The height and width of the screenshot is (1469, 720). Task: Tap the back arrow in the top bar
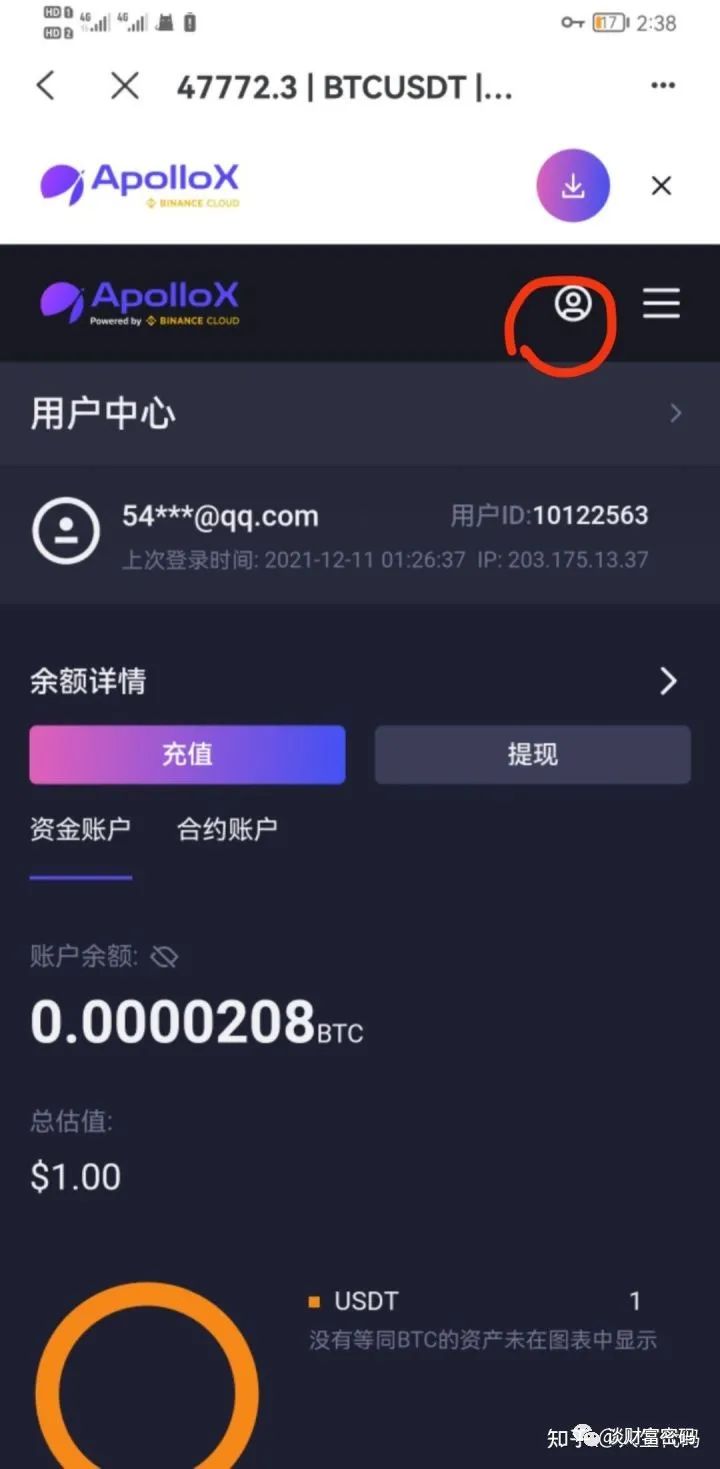point(44,86)
